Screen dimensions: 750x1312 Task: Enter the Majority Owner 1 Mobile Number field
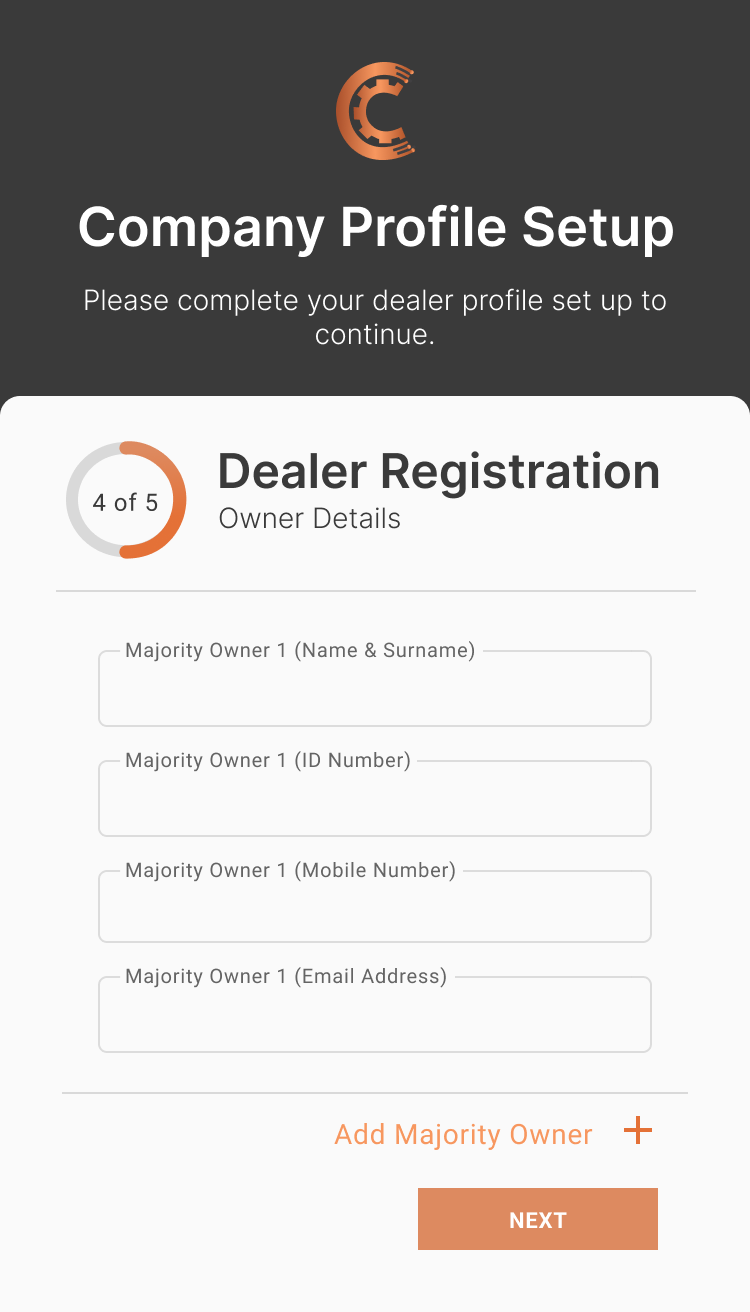(375, 908)
